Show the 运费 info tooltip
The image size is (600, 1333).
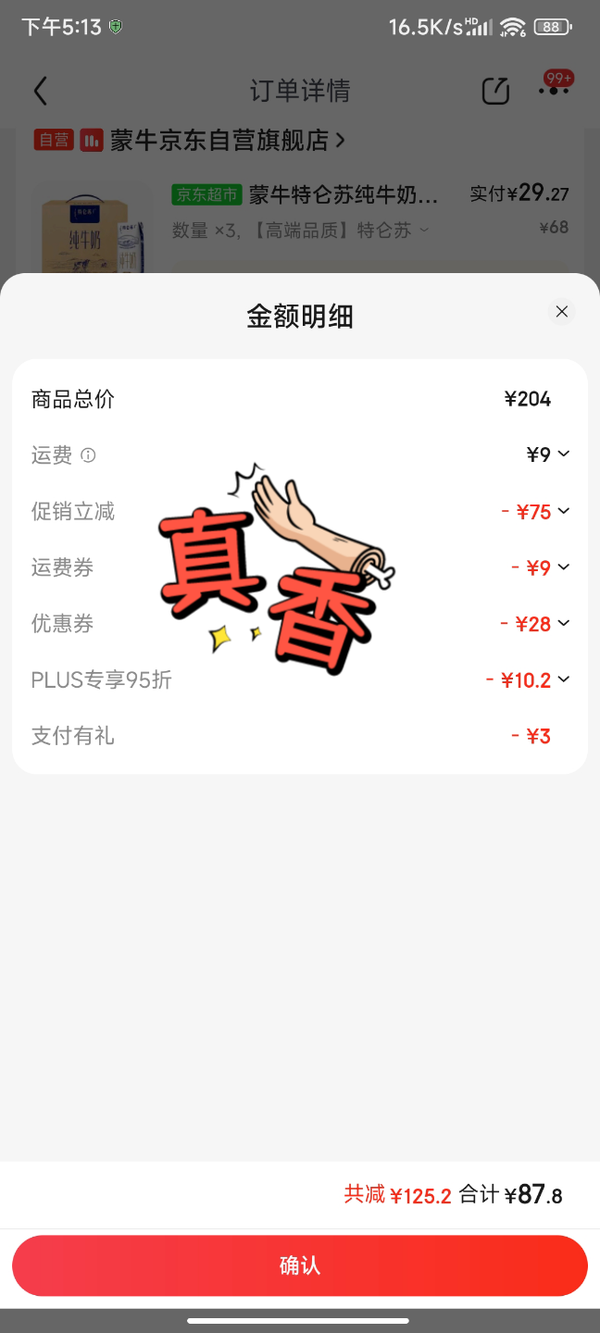(88, 456)
